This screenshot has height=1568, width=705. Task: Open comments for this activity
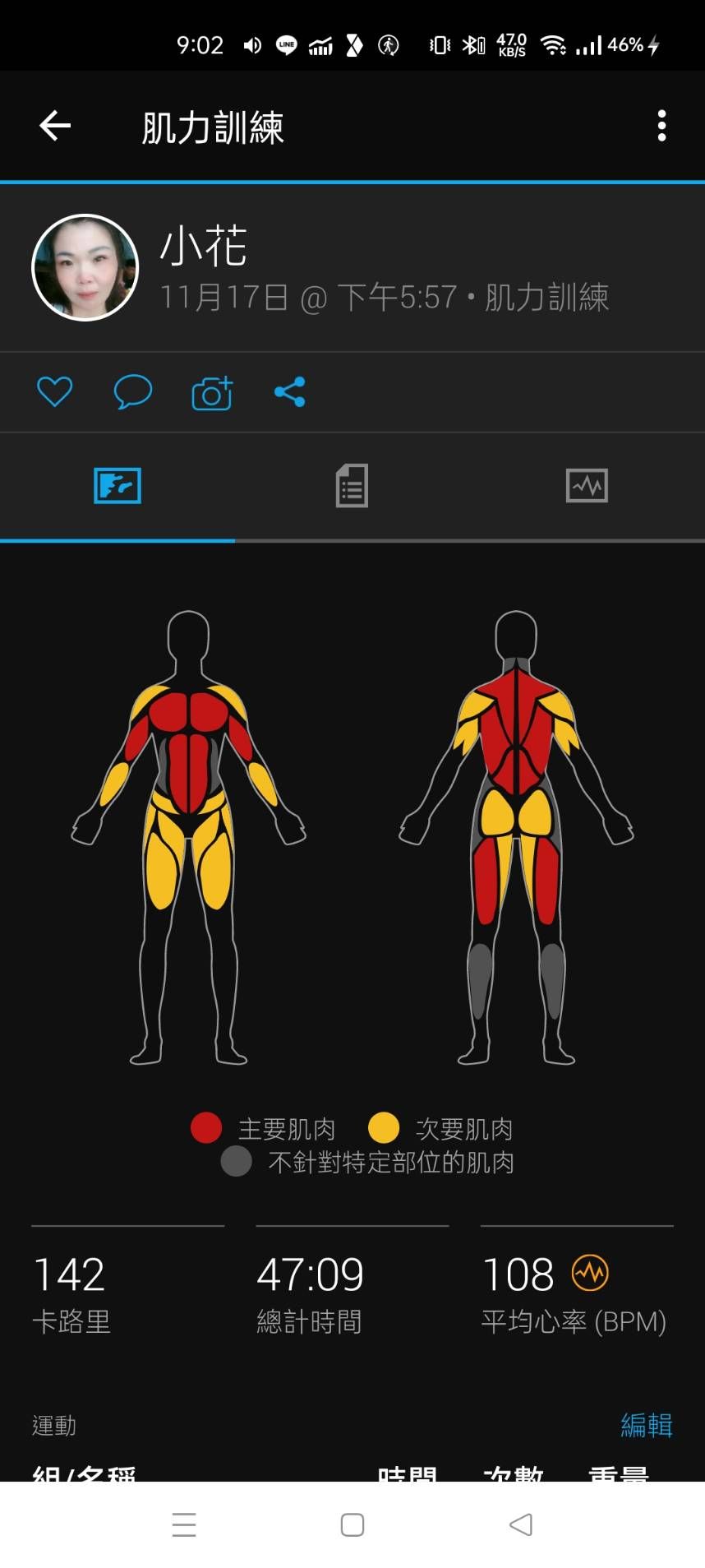pos(132,392)
